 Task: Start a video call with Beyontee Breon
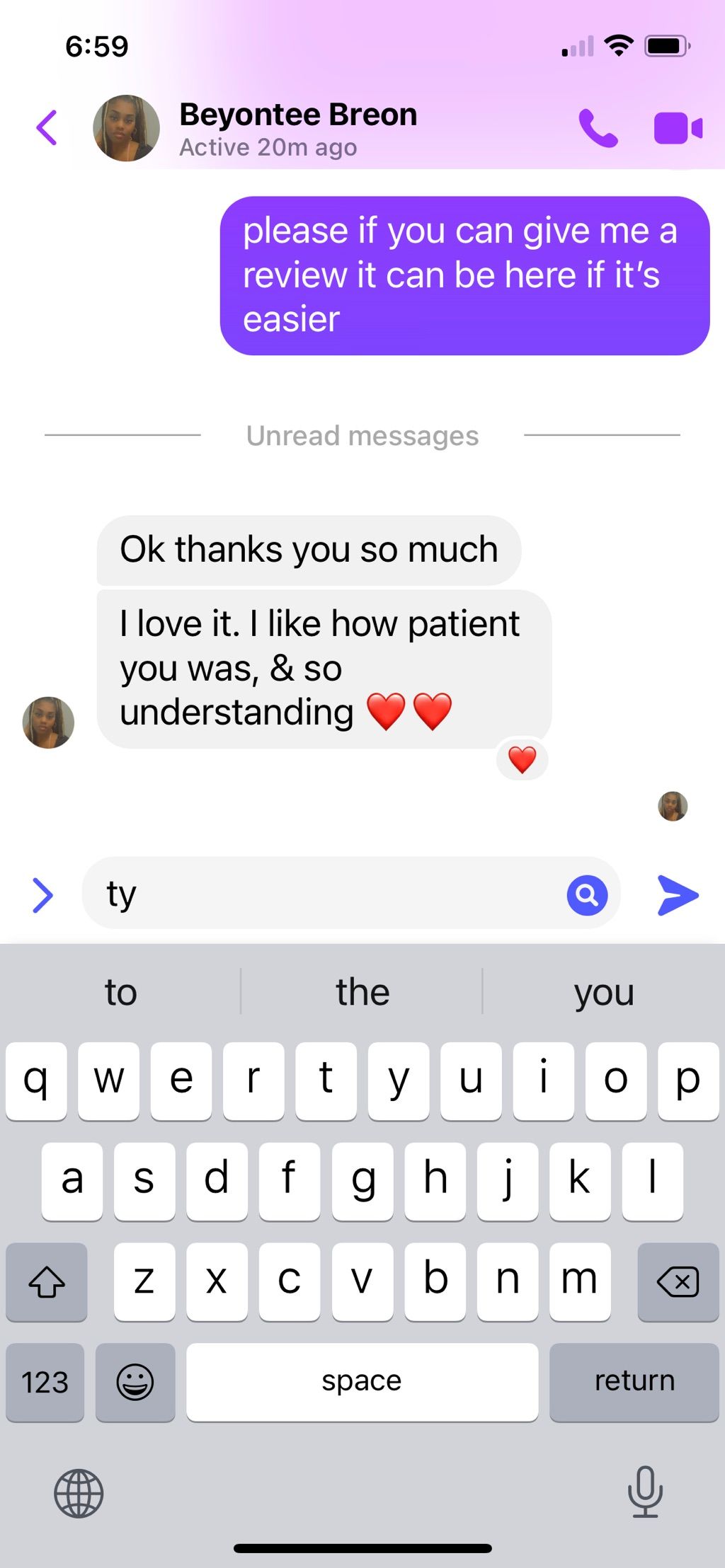point(678,128)
